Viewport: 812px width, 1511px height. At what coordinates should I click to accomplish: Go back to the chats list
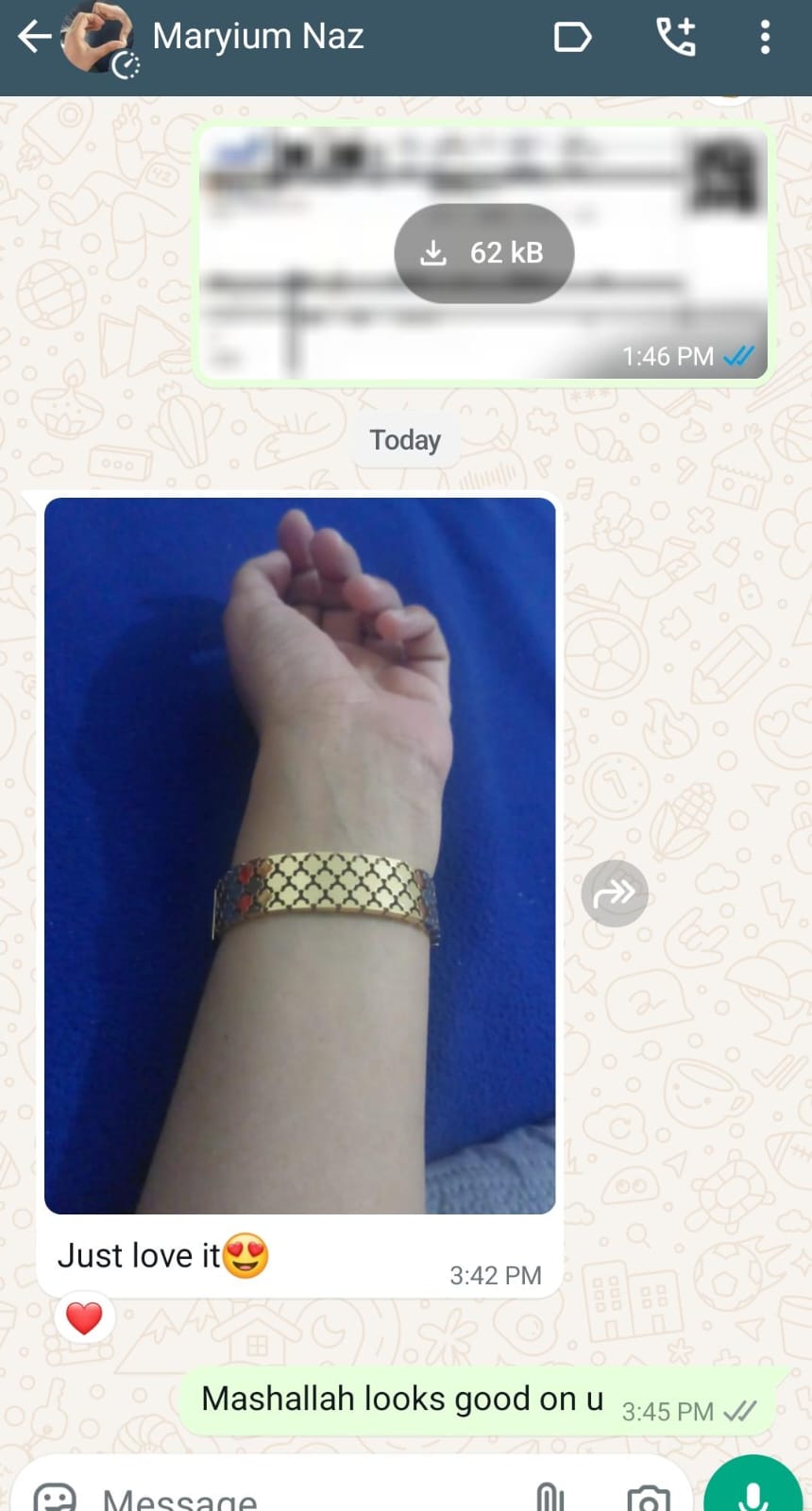[x=34, y=38]
